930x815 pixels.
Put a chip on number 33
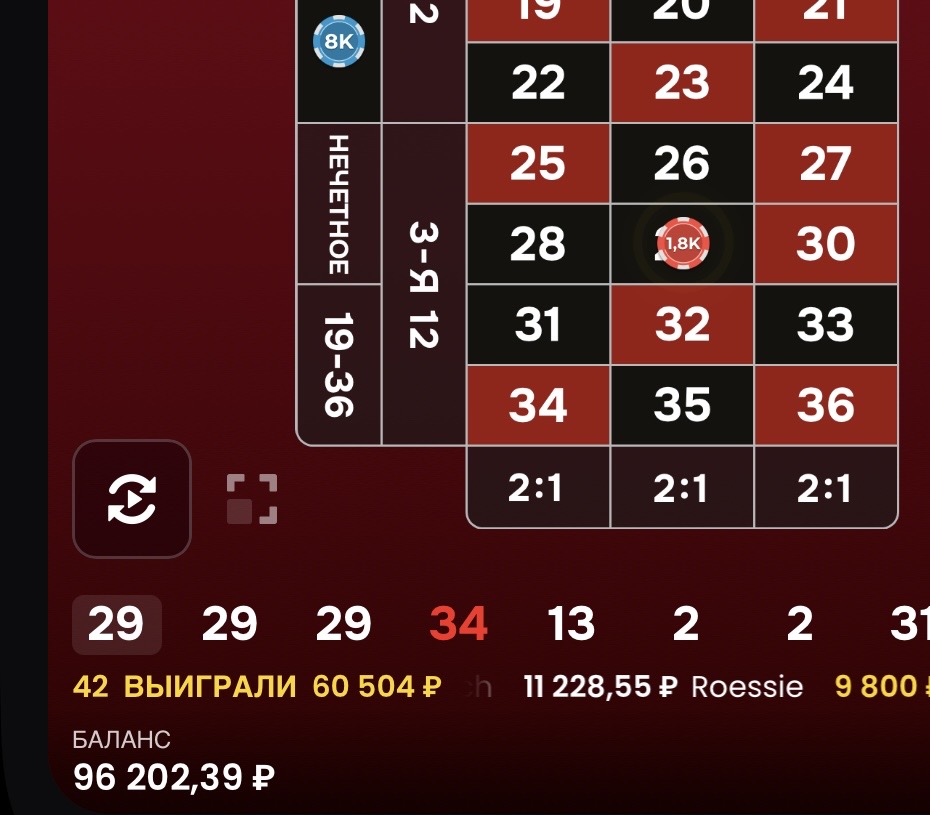point(825,325)
